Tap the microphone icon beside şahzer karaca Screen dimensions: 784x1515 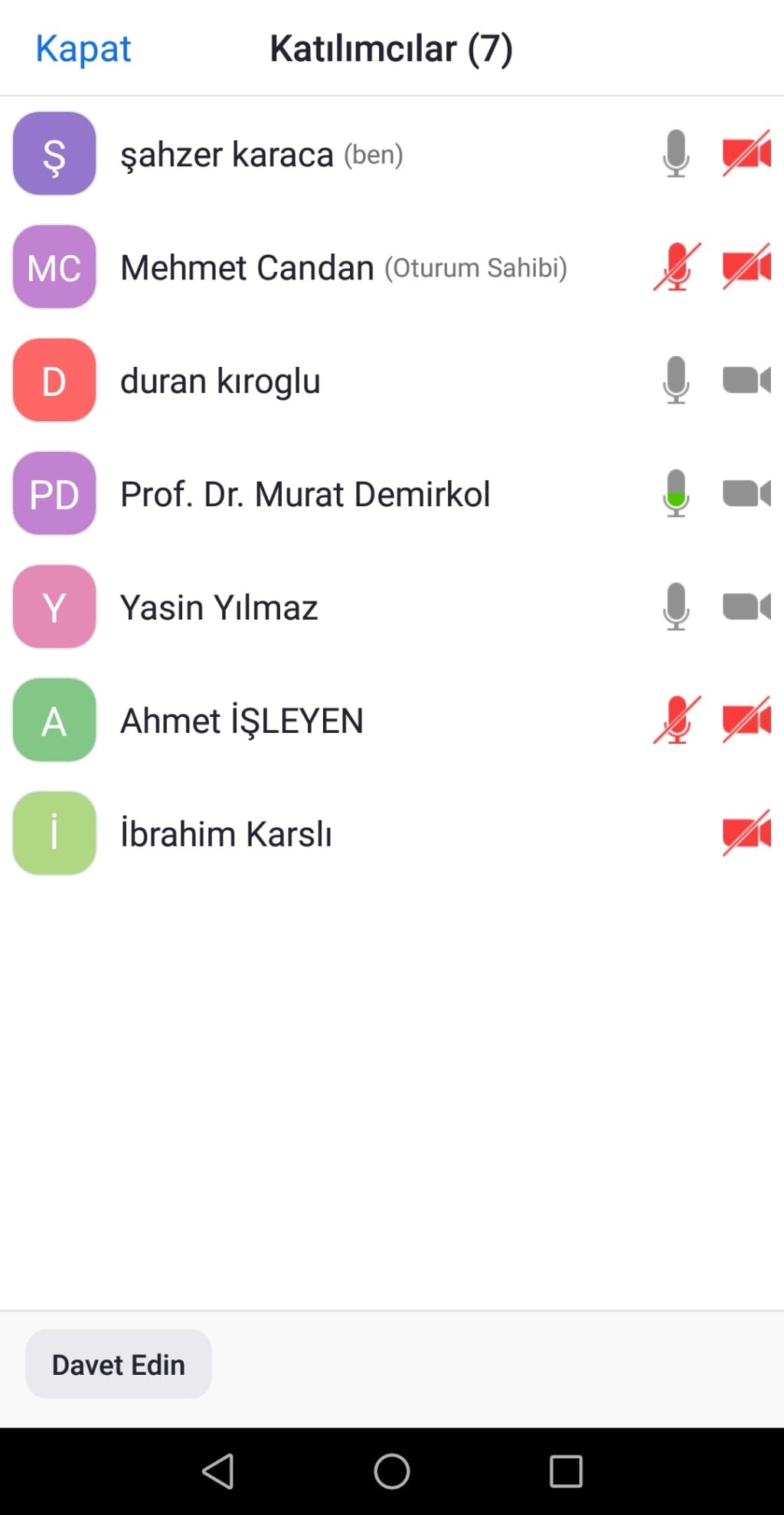[676, 154]
